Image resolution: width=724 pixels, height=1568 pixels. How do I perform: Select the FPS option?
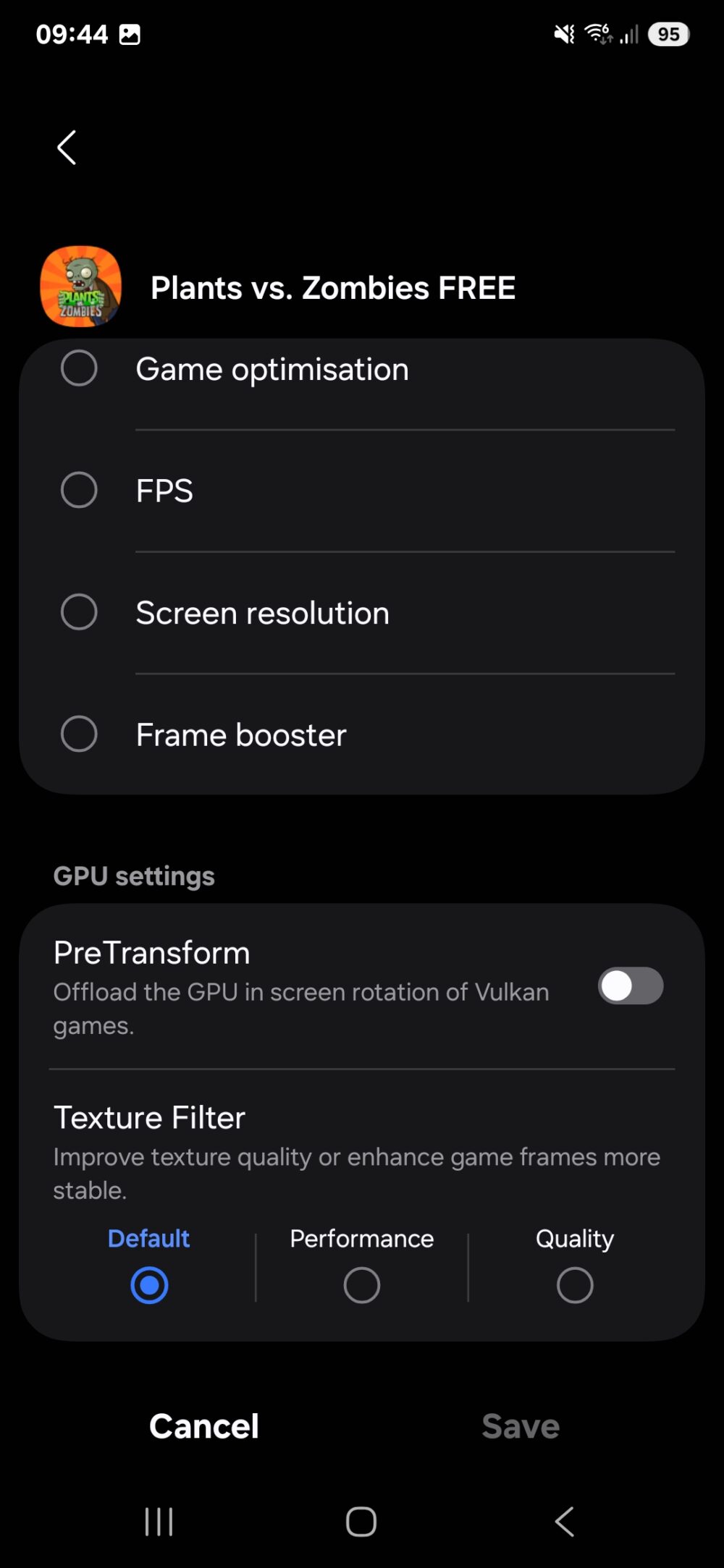pos(80,490)
